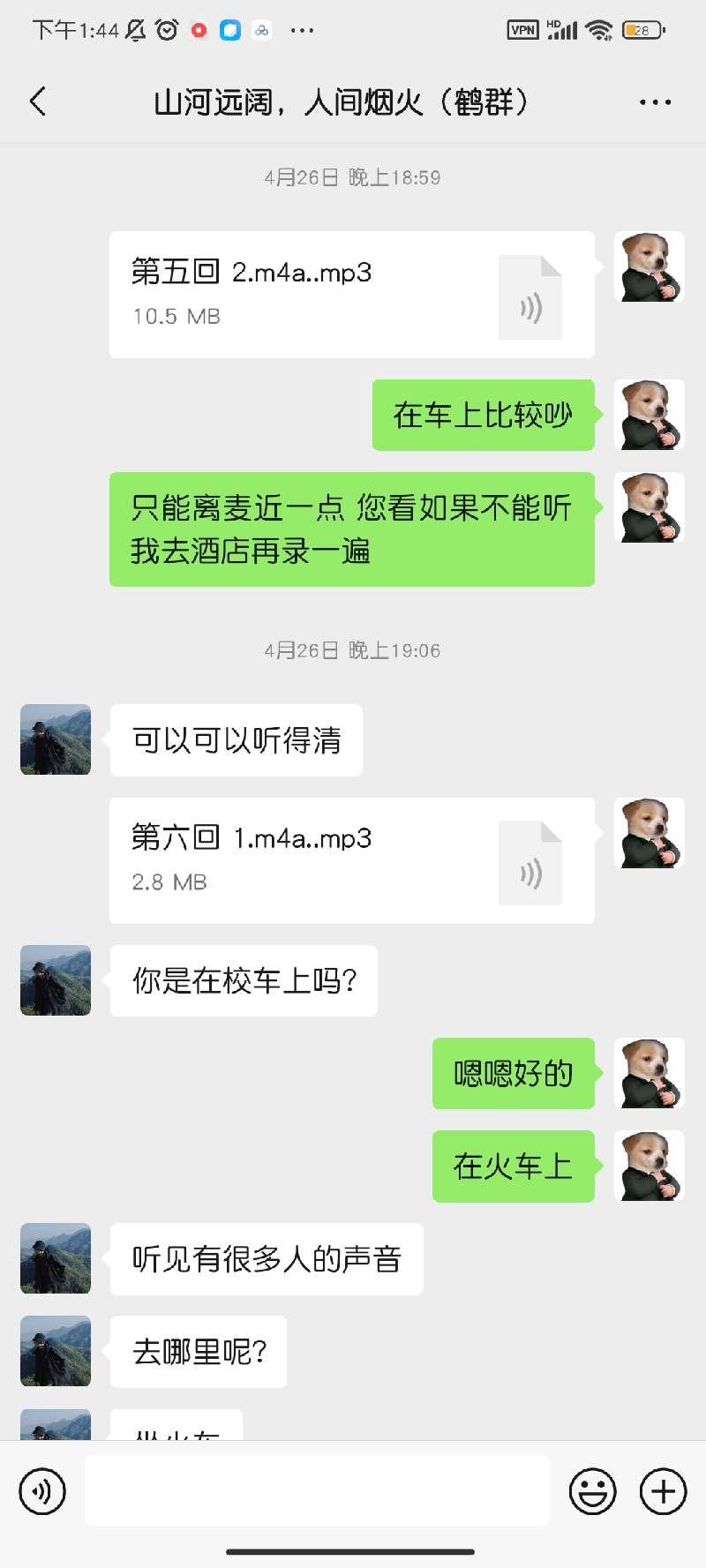Screen dimensions: 706x1568
Task: Switch to voice message input
Action: [42, 1491]
